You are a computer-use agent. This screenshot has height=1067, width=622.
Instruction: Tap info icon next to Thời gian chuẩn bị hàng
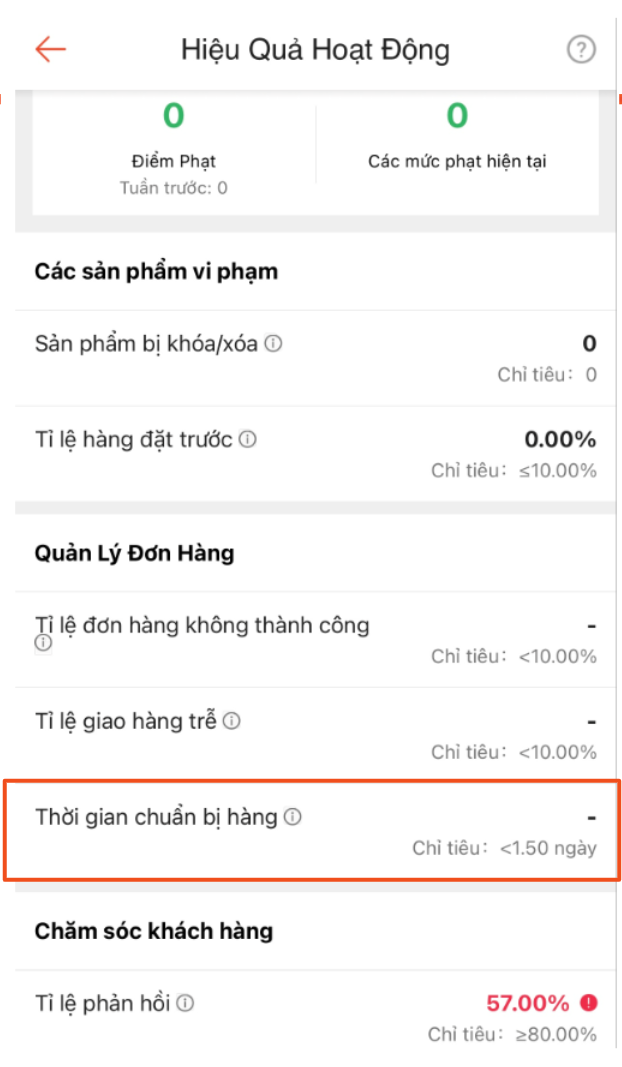(x=292, y=817)
